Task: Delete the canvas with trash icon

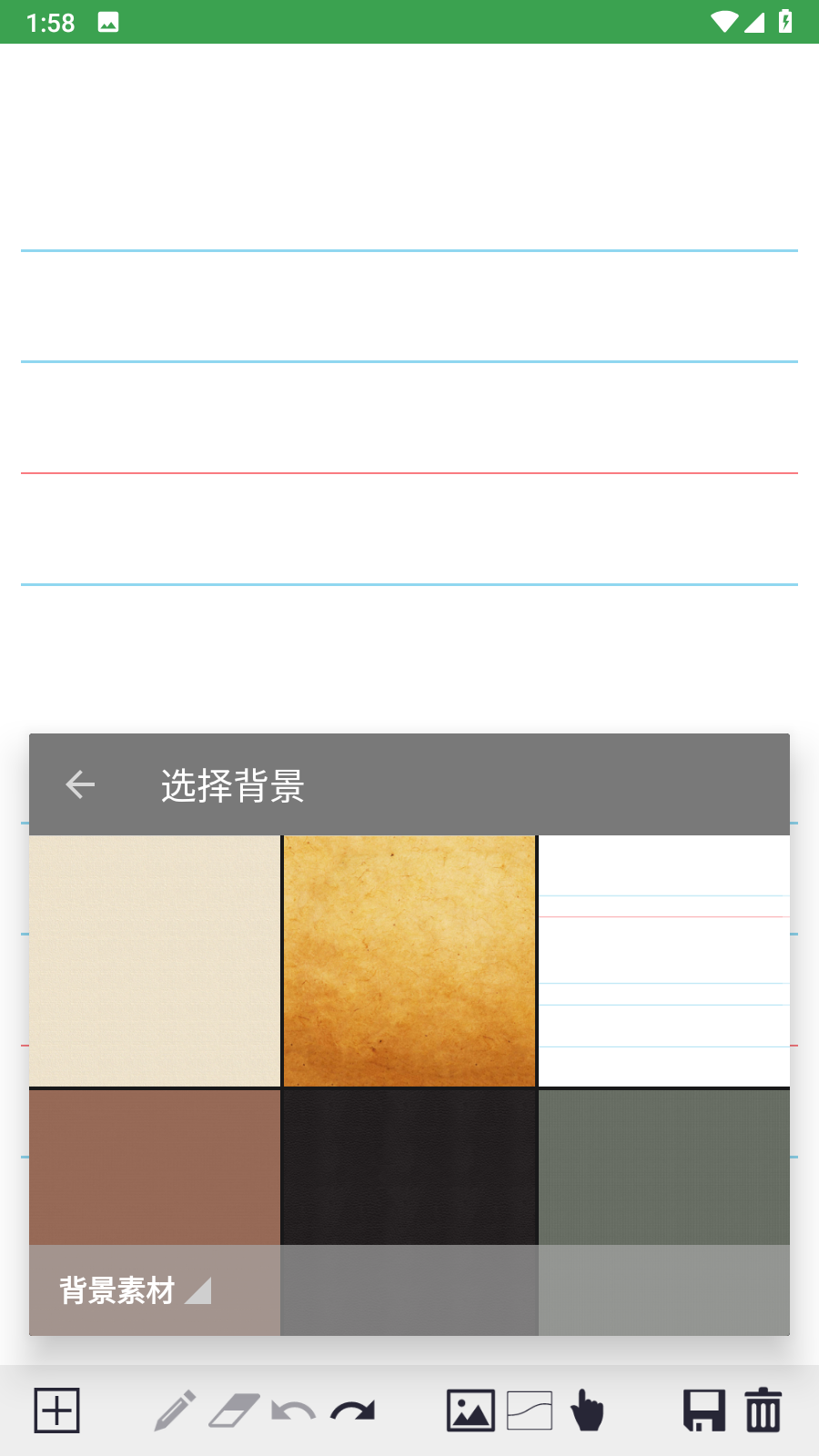Action: (763, 1411)
